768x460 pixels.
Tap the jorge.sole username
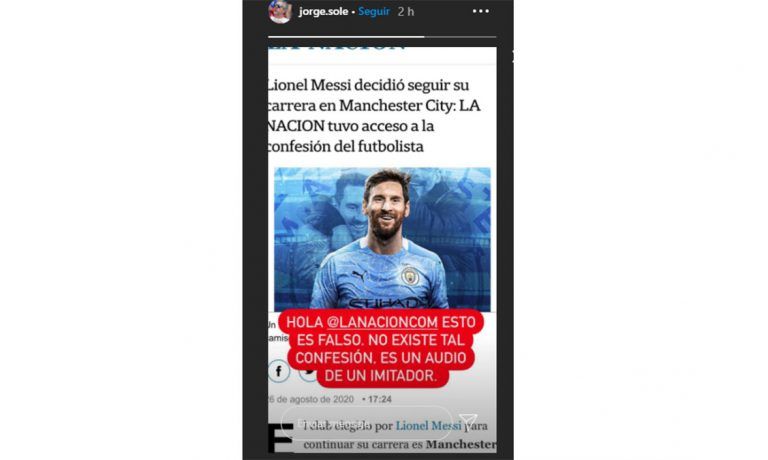coord(316,11)
